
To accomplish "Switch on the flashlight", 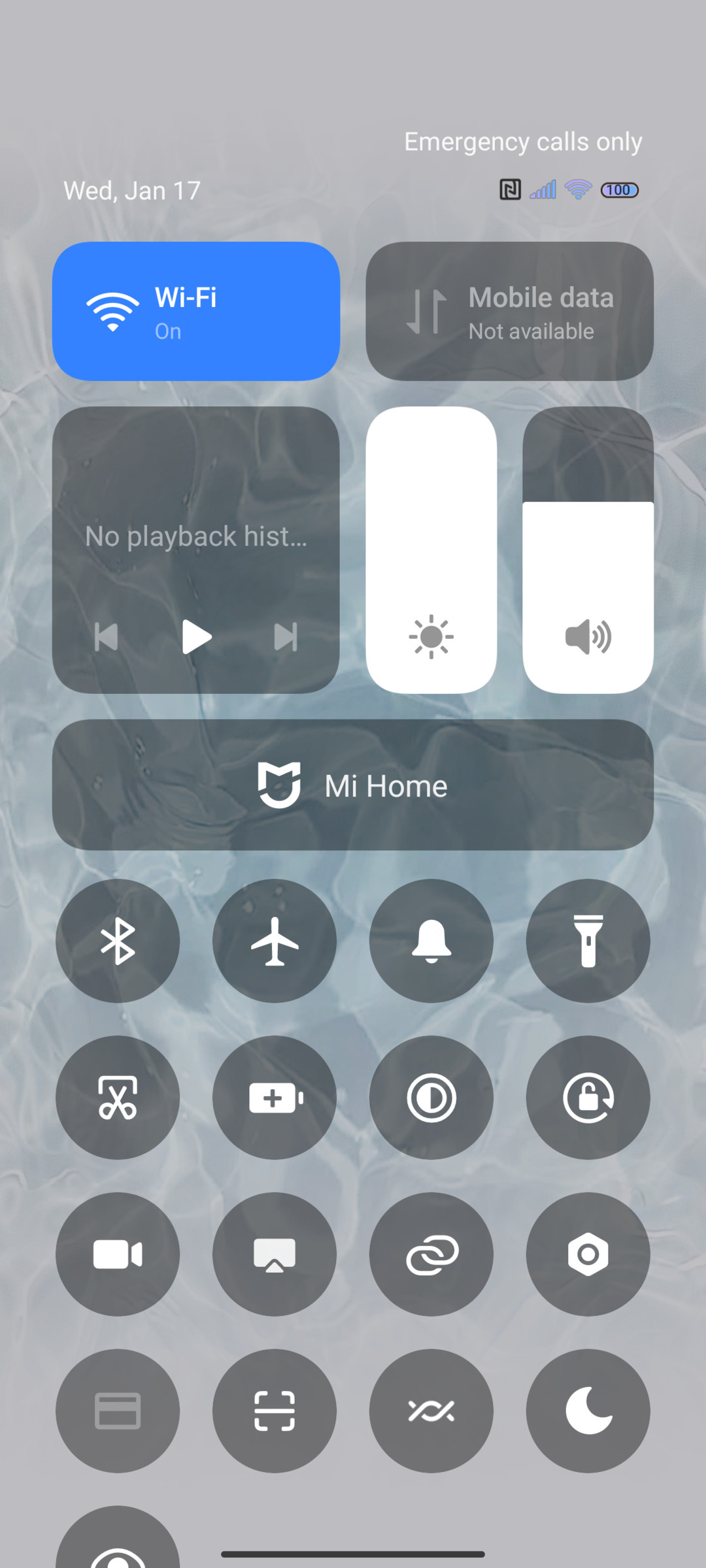I will click(x=588, y=941).
